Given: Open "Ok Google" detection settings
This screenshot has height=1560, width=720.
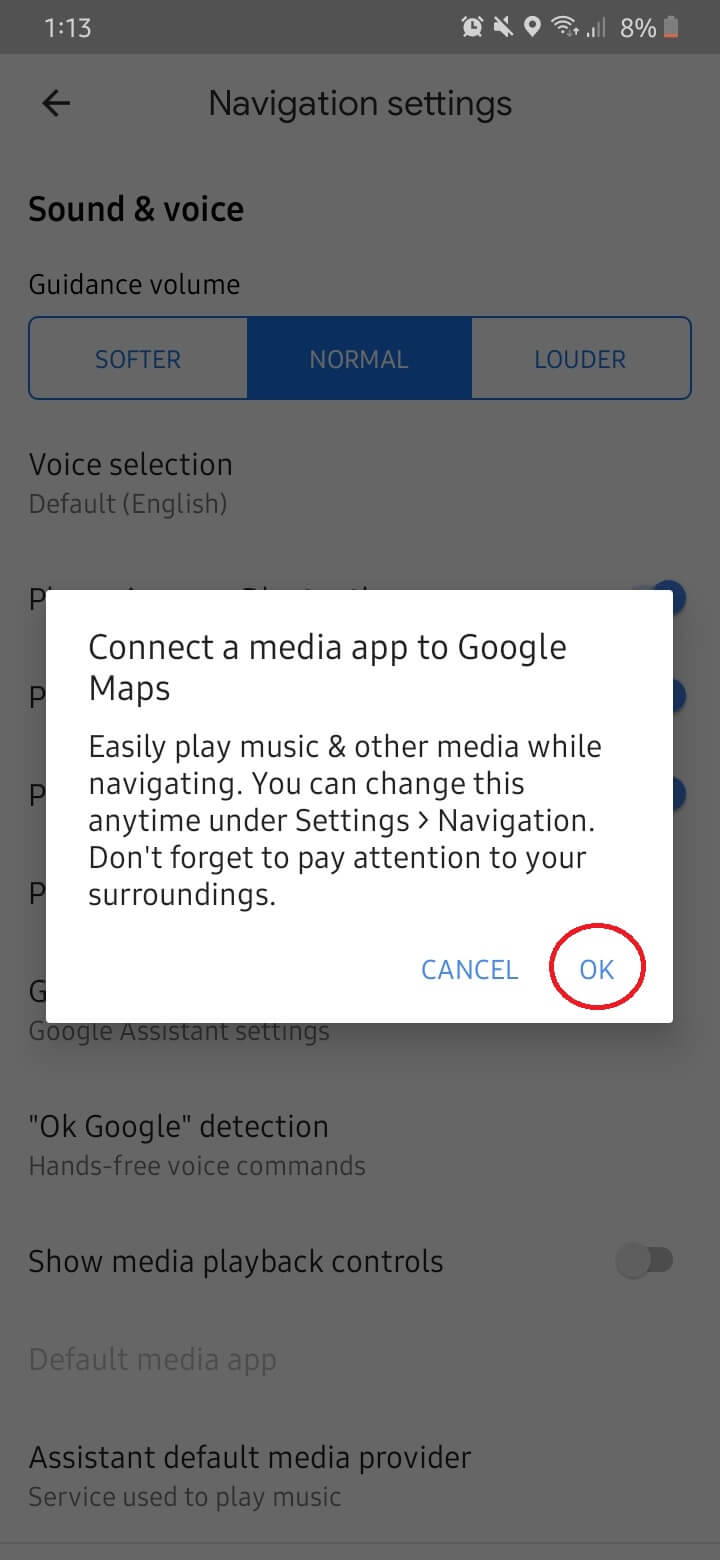Looking at the screenshot, I should (196, 1144).
